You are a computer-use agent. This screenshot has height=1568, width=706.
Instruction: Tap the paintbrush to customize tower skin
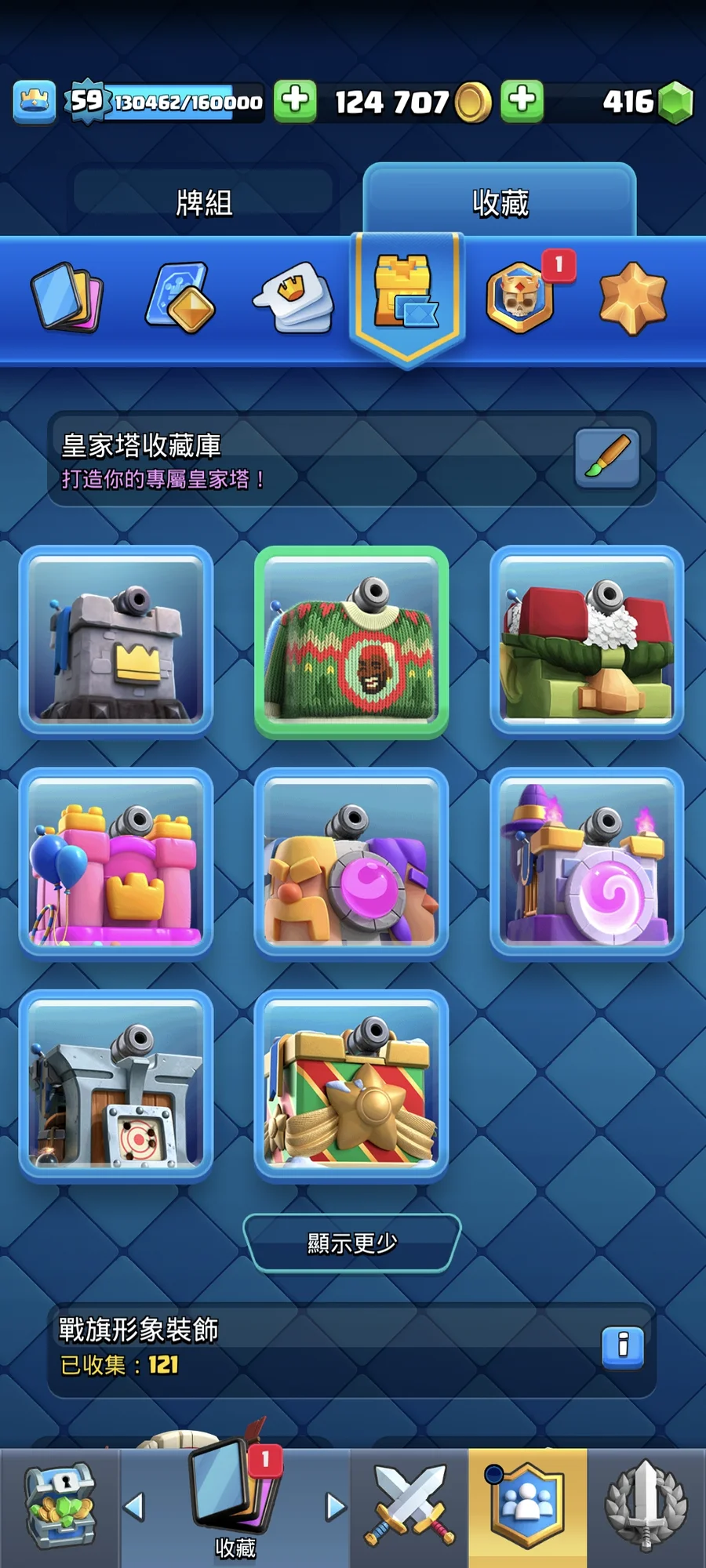[x=606, y=459]
